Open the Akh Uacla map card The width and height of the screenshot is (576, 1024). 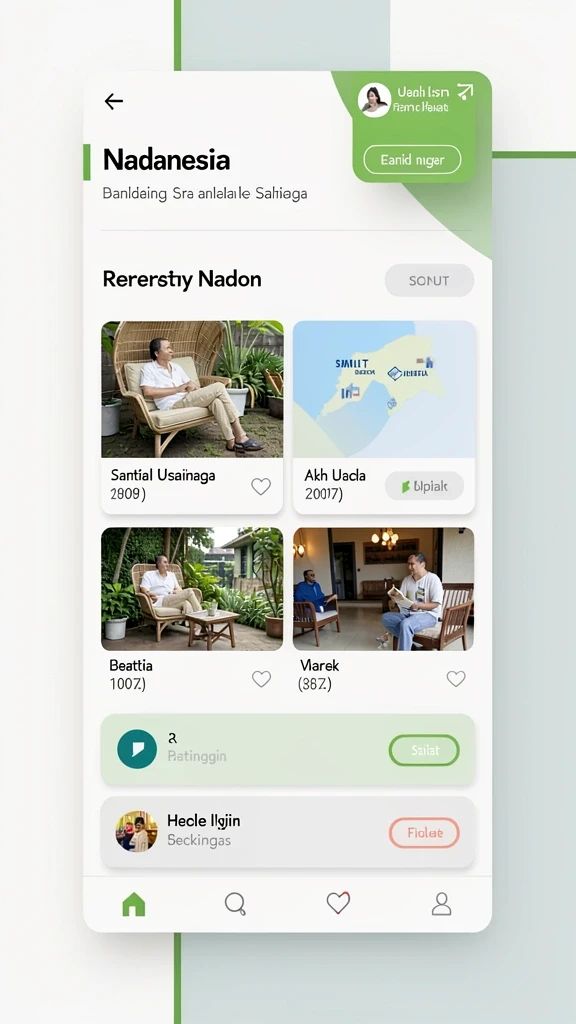pyautogui.click(x=384, y=417)
